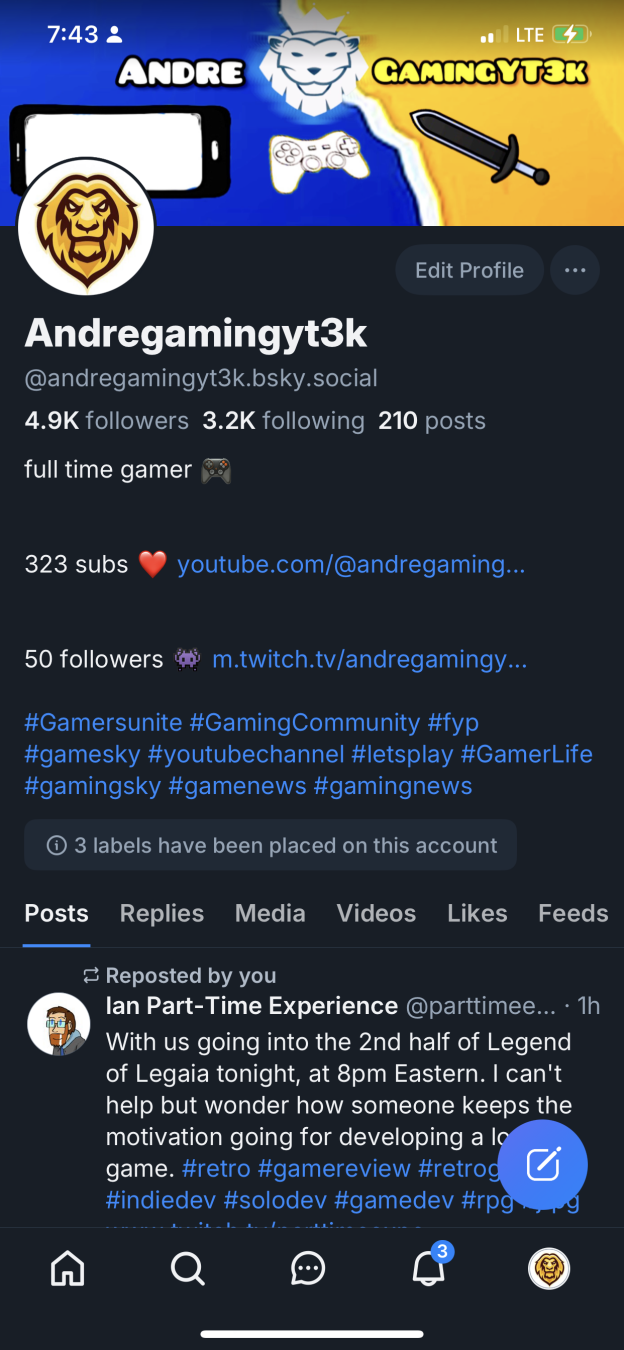Tap the Edit Profile button

click(x=469, y=270)
